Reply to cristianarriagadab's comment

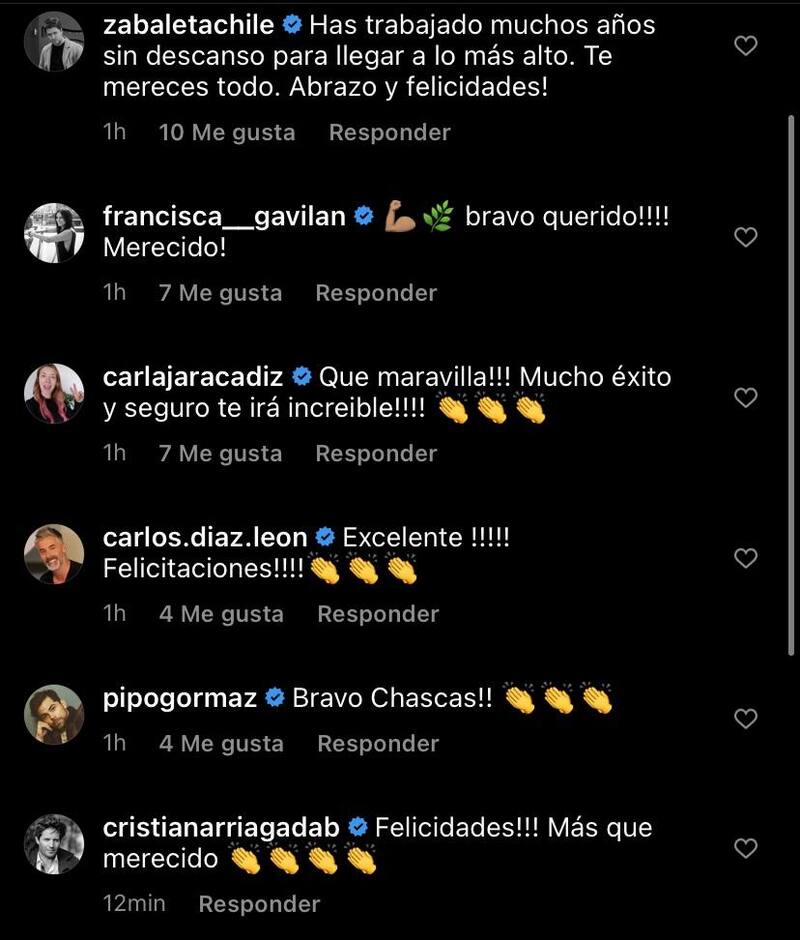[259, 904]
